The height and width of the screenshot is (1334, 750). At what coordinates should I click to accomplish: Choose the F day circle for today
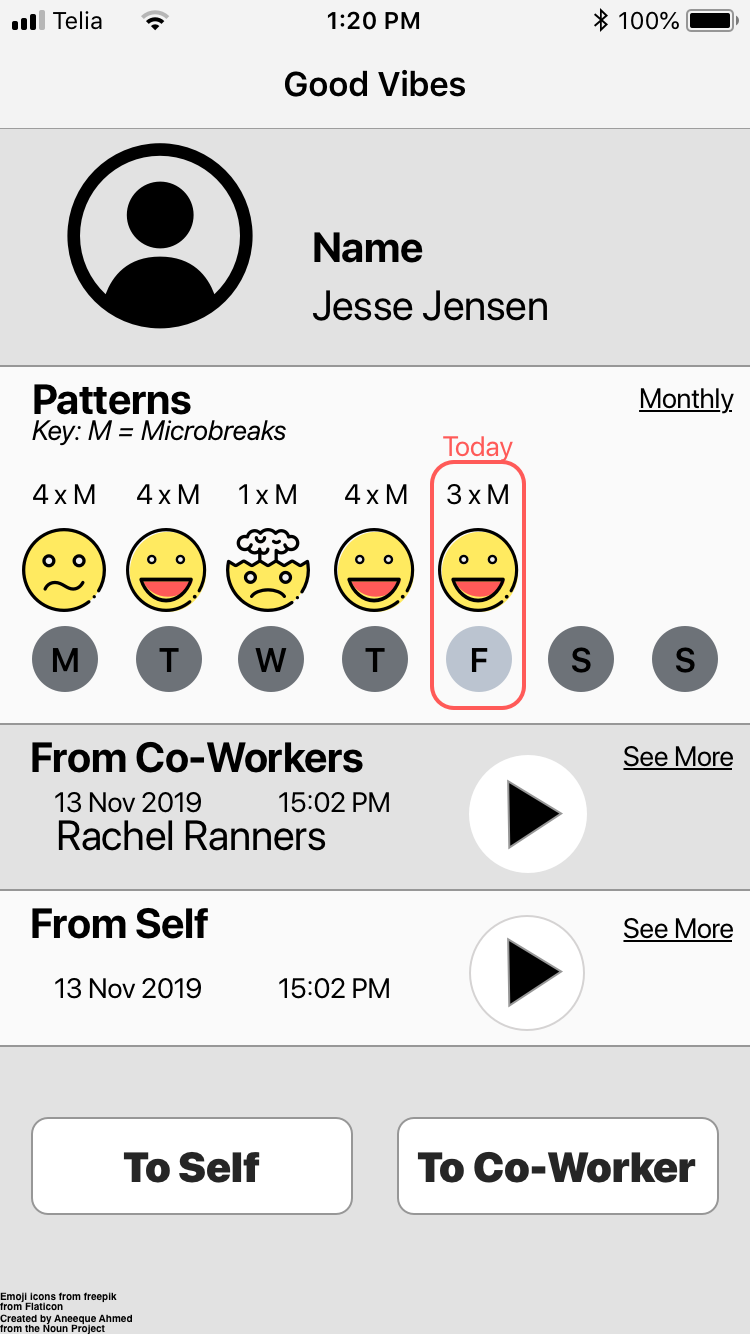pyautogui.click(x=478, y=660)
